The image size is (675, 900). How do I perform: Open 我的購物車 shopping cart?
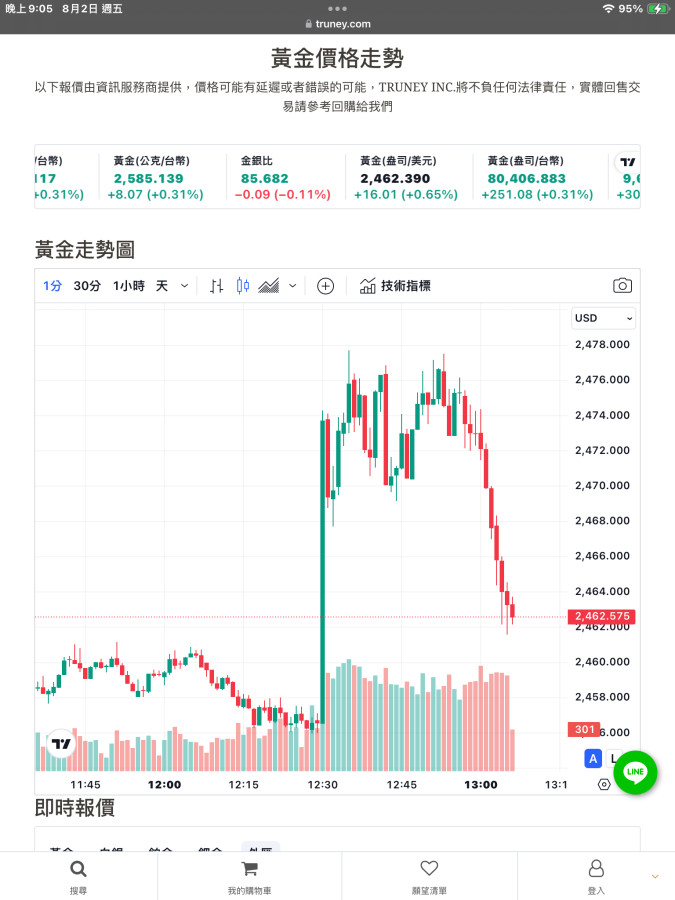(249, 875)
